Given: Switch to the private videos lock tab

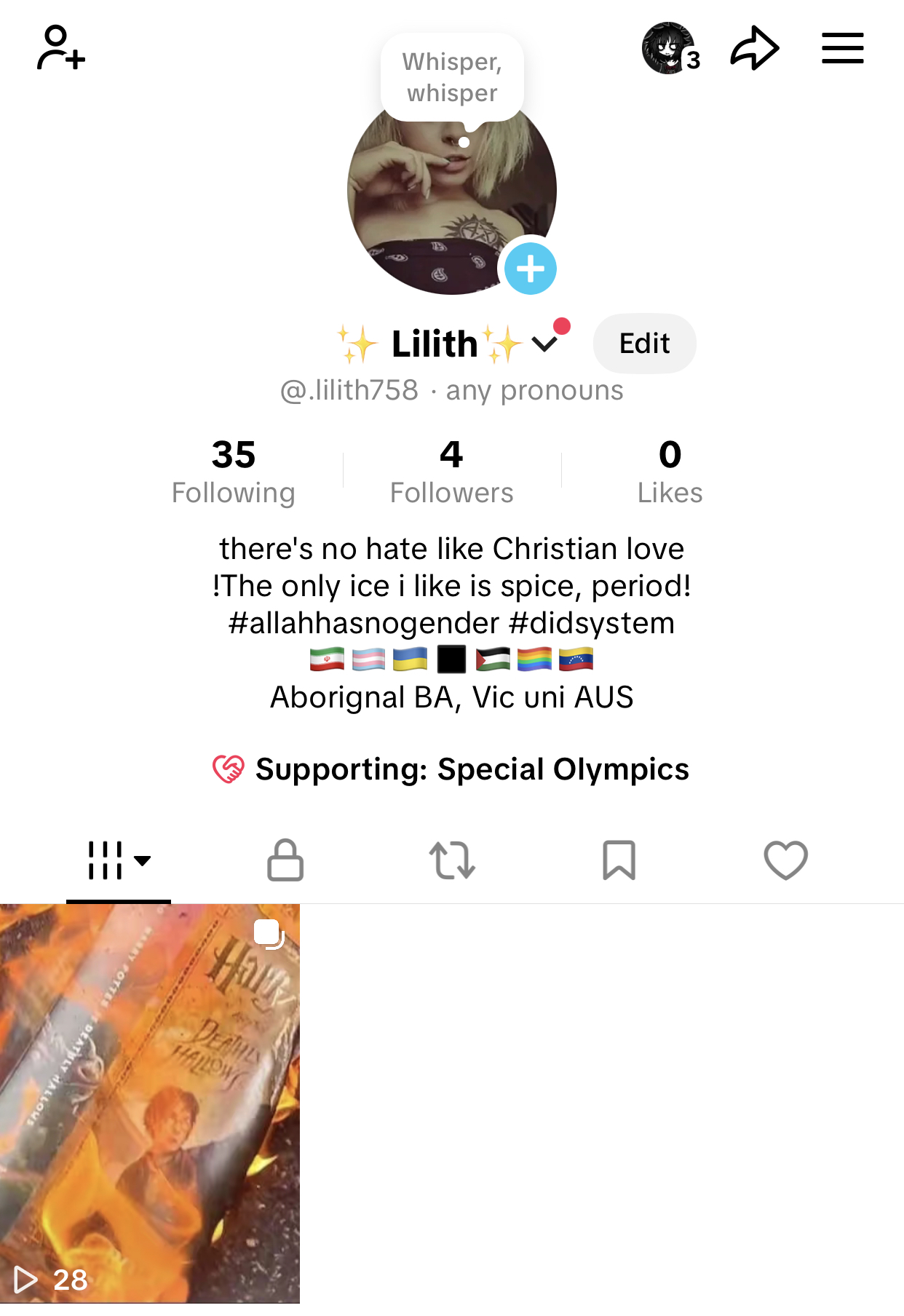Looking at the screenshot, I should (285, 860).
